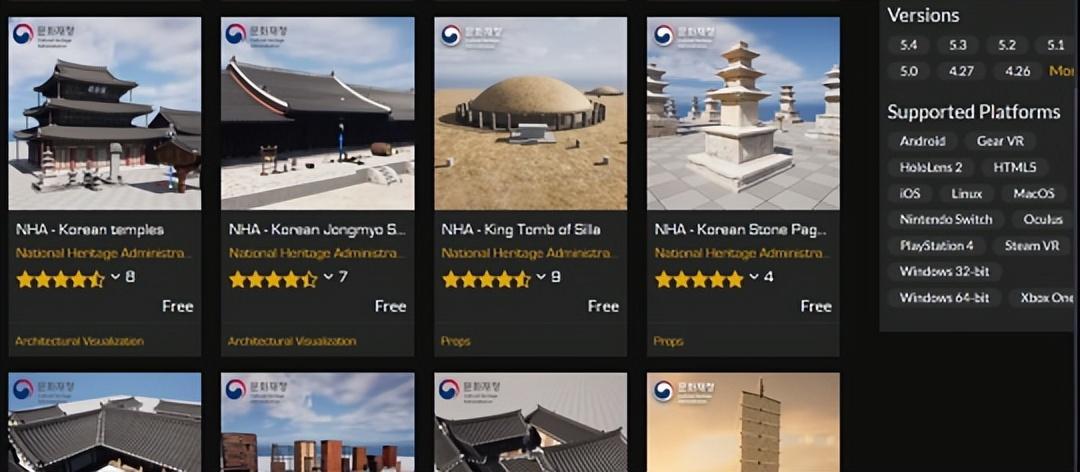Filter by Nintendo Switch platform
The width and height of the screenshot is (1080, 472).
pyautogui.click(x=945, y=220)
